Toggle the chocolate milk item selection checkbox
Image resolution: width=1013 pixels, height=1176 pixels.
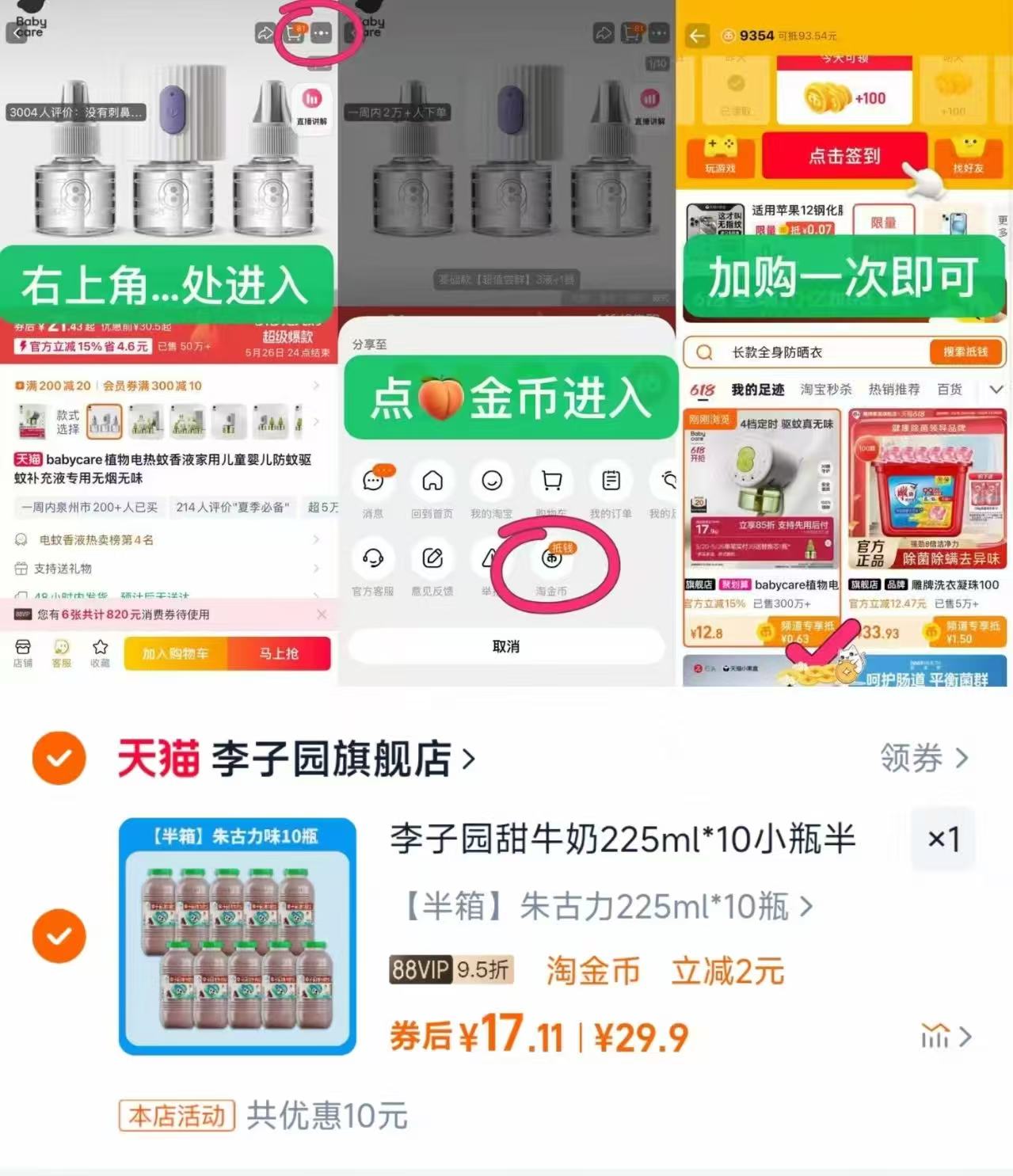coord(59,935)
